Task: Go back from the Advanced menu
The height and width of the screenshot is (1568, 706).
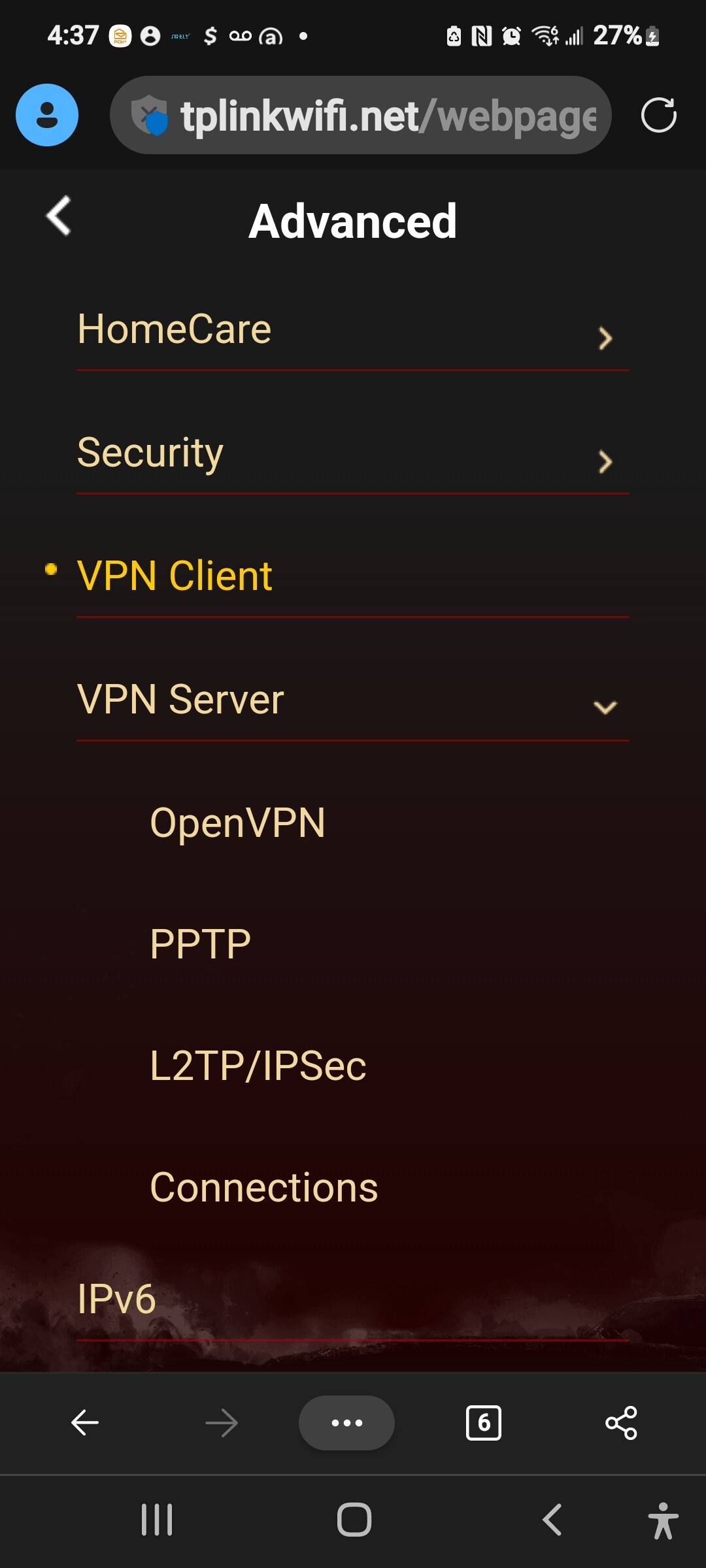Action: (x=59, y=216)
